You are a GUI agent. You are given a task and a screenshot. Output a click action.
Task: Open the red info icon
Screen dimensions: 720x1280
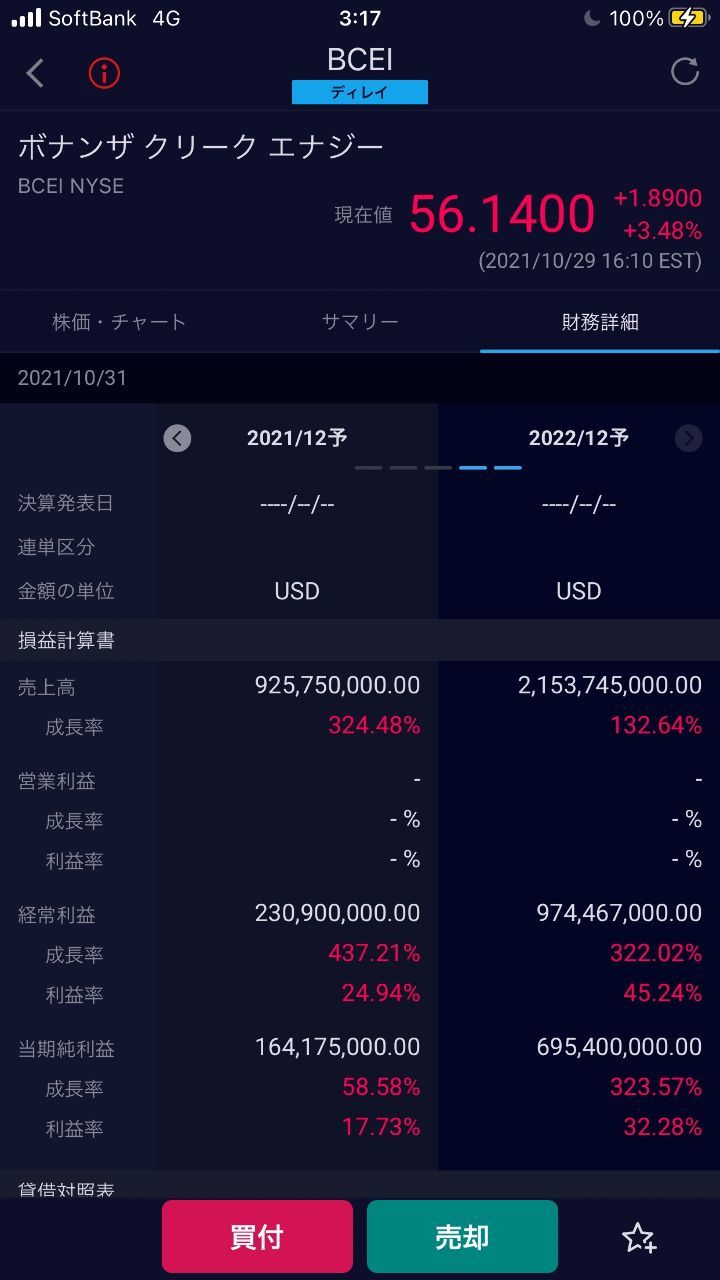click(x=104, y=73)
